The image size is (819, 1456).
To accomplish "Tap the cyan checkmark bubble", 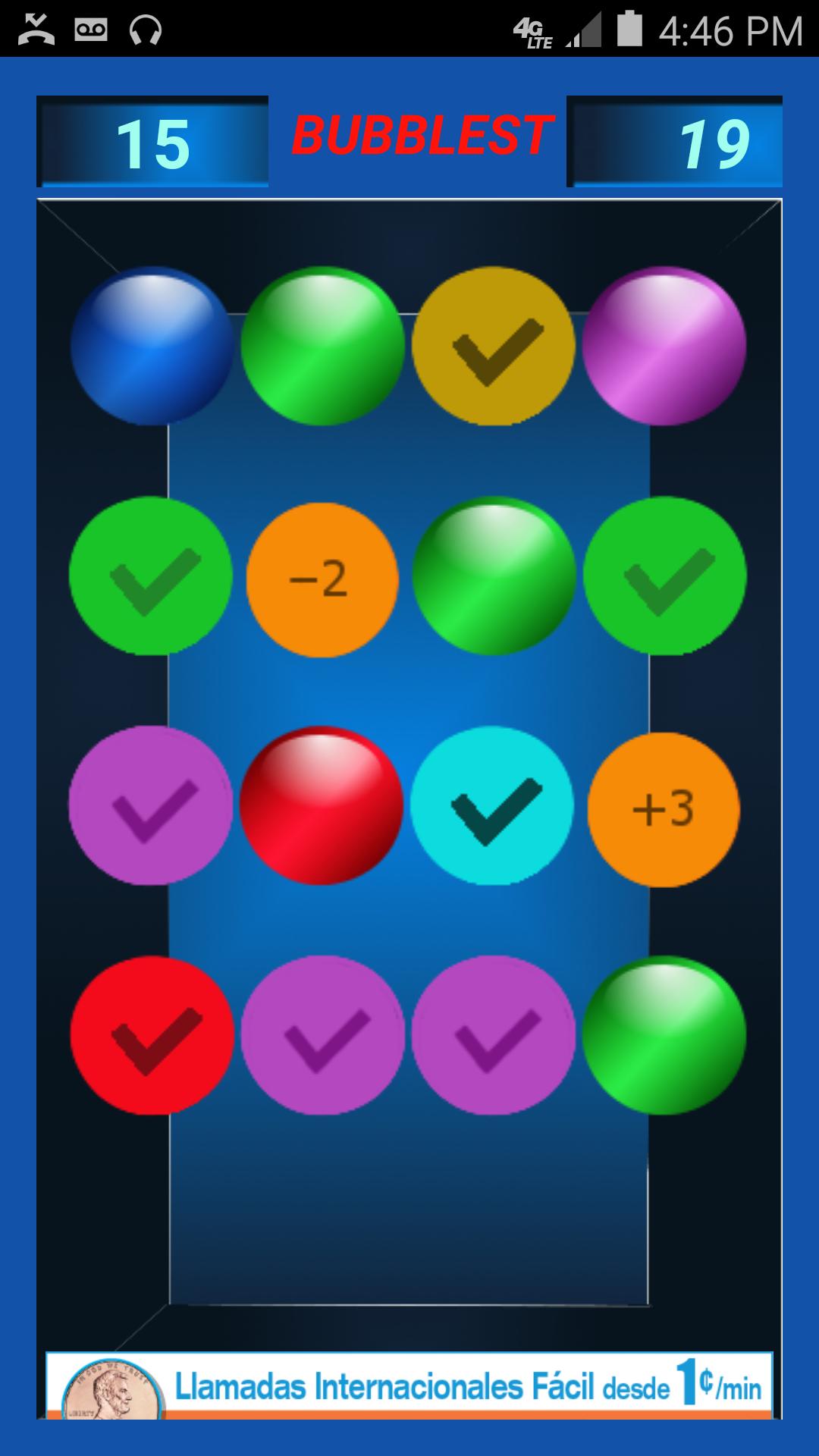I will point(492,805).
